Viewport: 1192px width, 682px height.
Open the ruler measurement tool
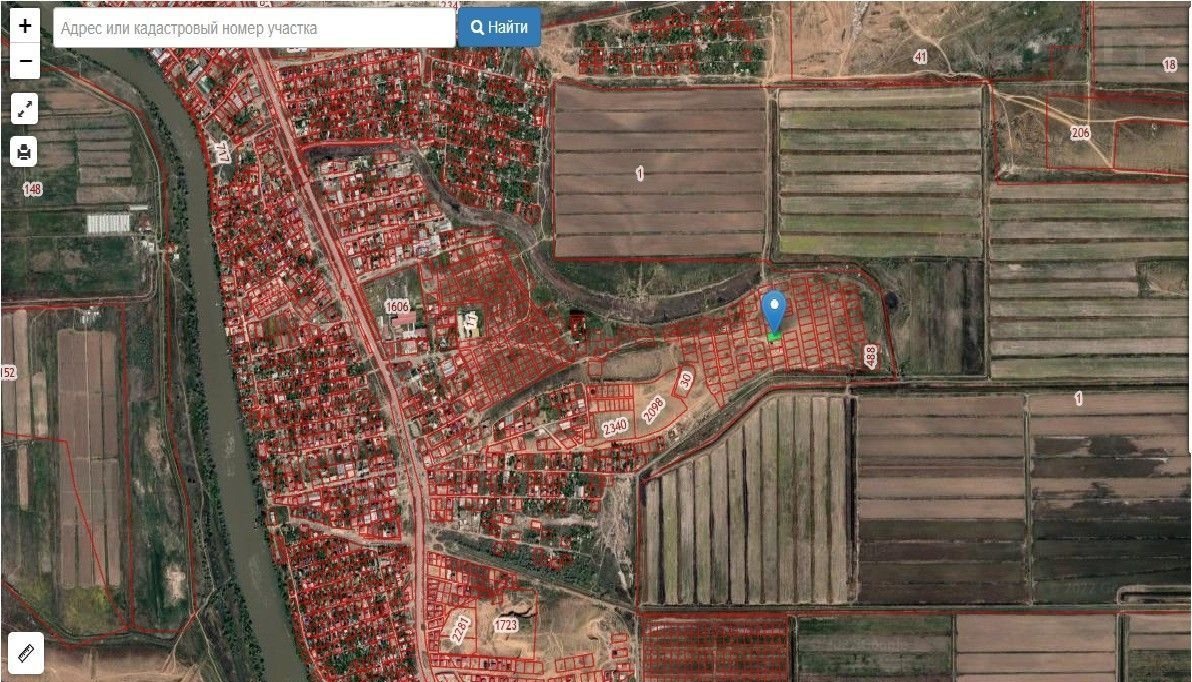pyautogui.click(x=25, y=653)
